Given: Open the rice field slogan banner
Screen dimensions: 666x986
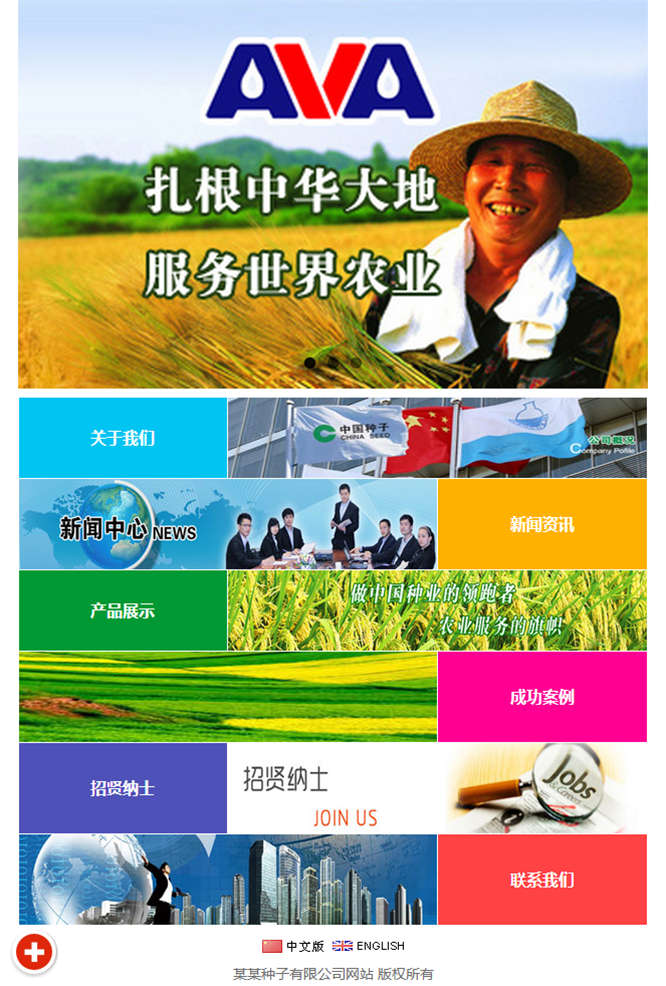Looking at the screenshot, I should coord(437,611).
